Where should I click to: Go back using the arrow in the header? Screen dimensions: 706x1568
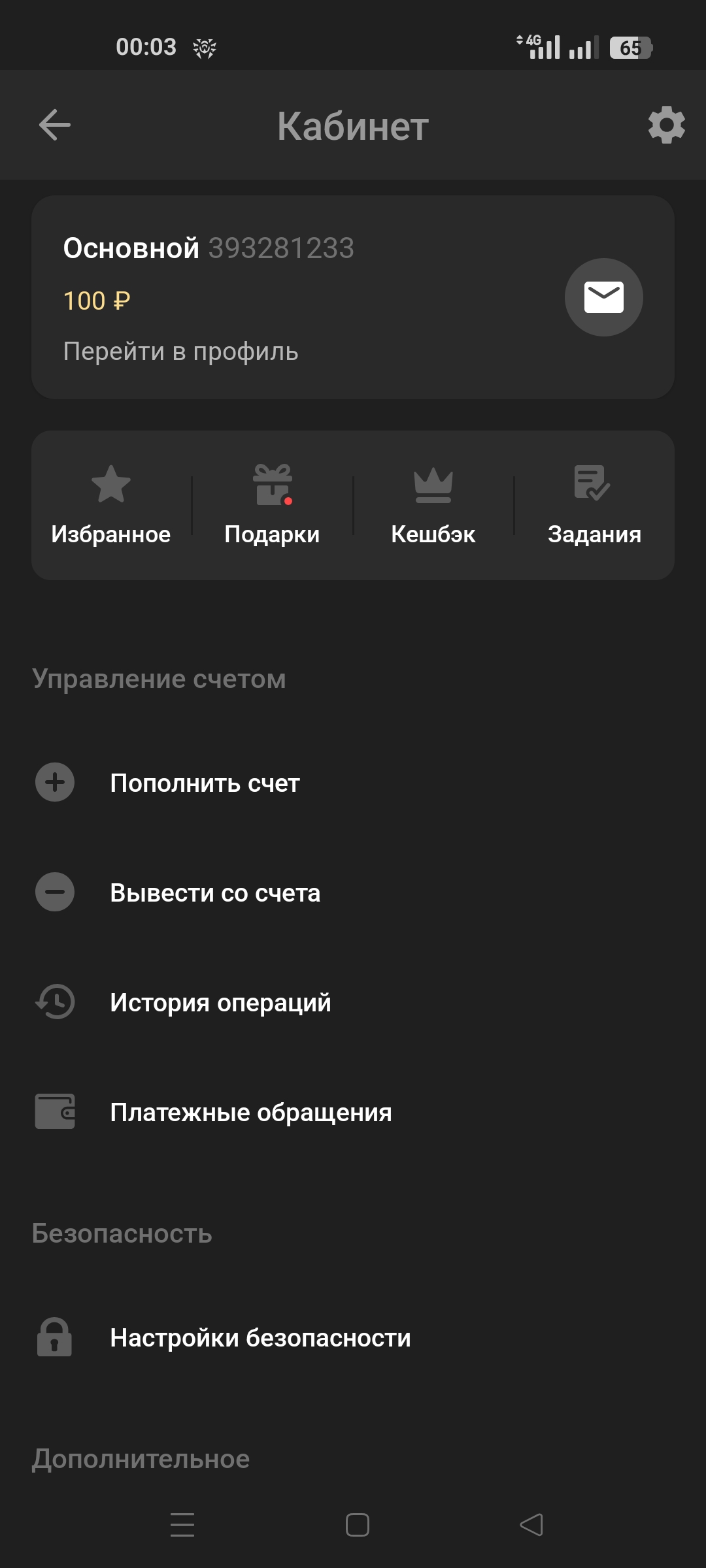(55, 125)
